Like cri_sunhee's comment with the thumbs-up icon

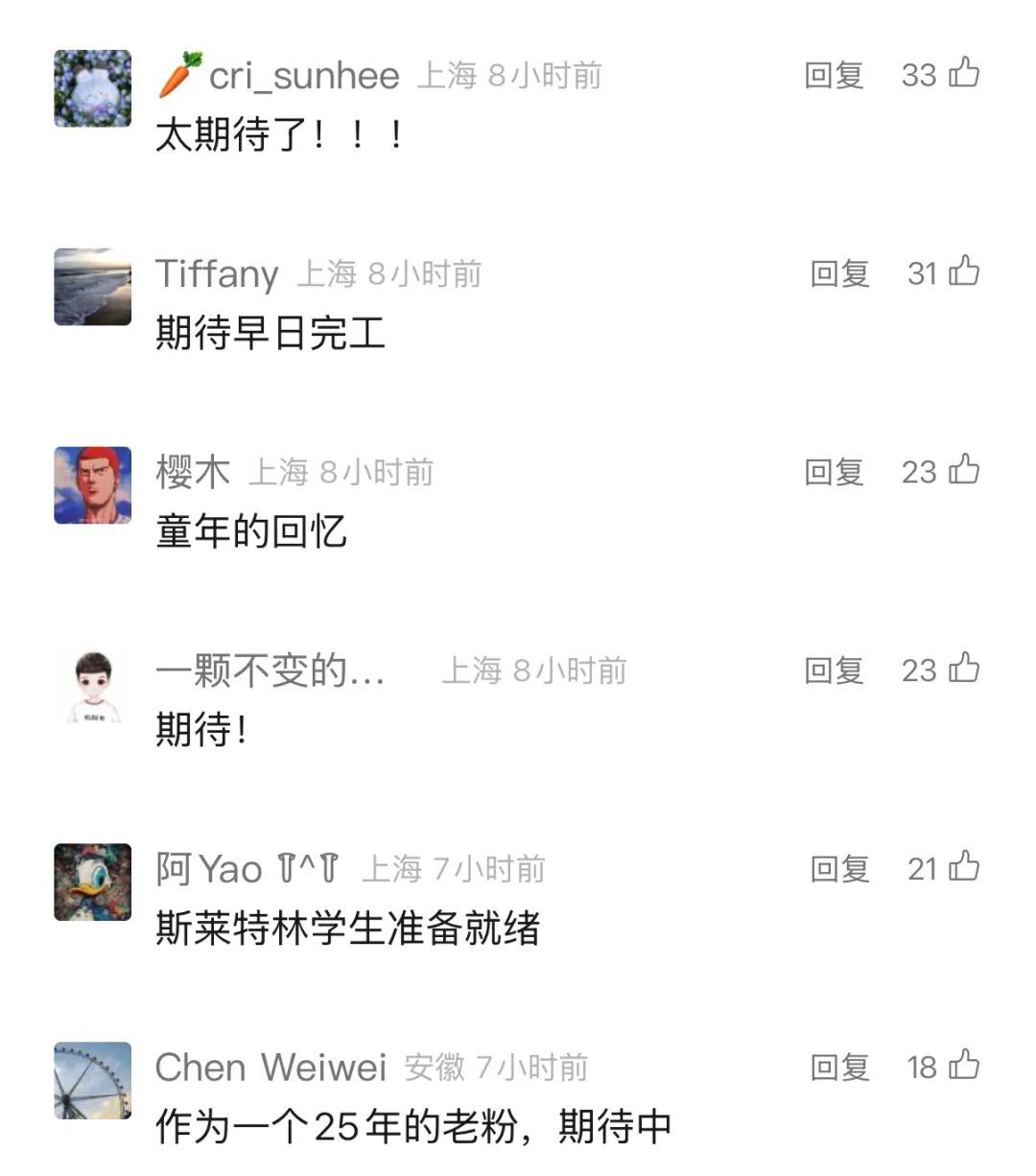click(963, 75)
